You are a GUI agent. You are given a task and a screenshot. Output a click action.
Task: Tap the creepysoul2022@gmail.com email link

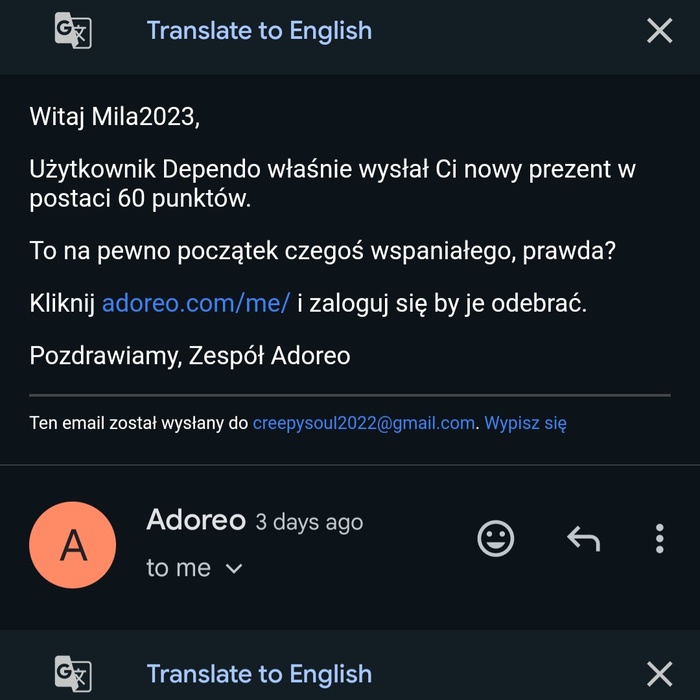tap(364, 423)
